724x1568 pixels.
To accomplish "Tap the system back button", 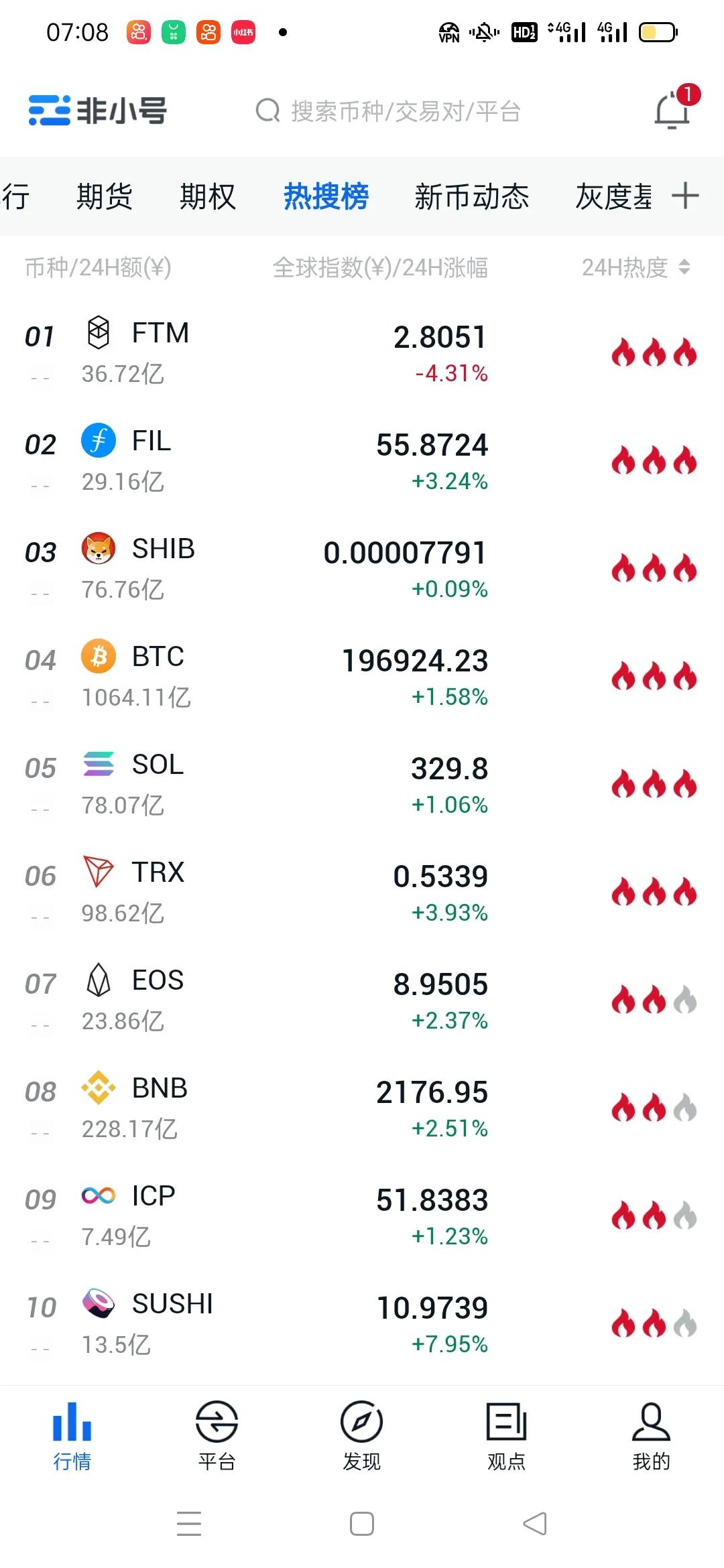I will coord(534,1524).
